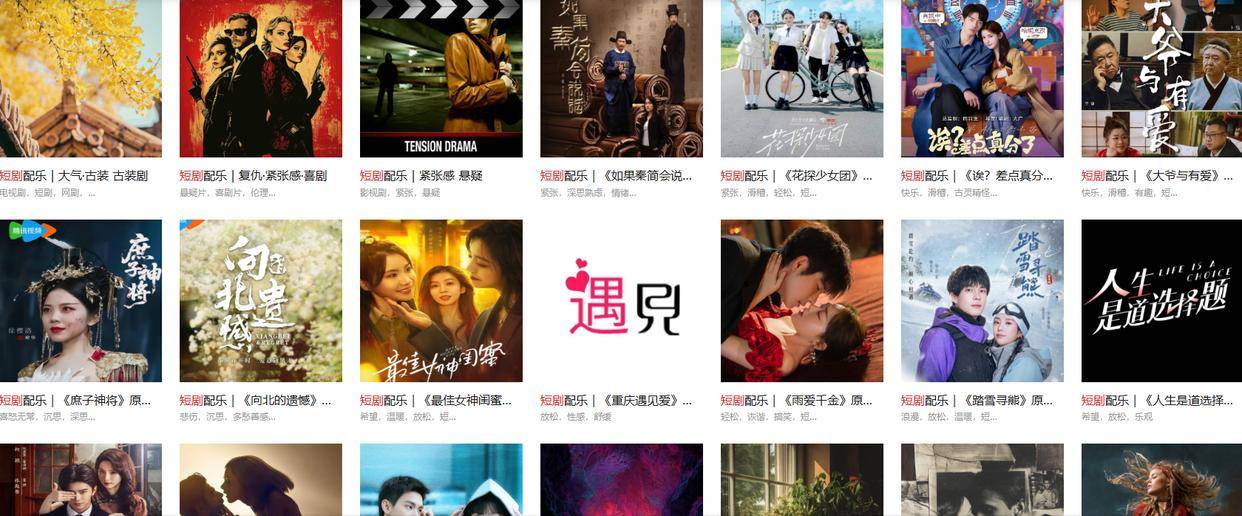This screenshot has width=1242, height=516.
Task: Open the 大气·古装 古装剧 soundtrack tile
Action: [x=80, y=78]
